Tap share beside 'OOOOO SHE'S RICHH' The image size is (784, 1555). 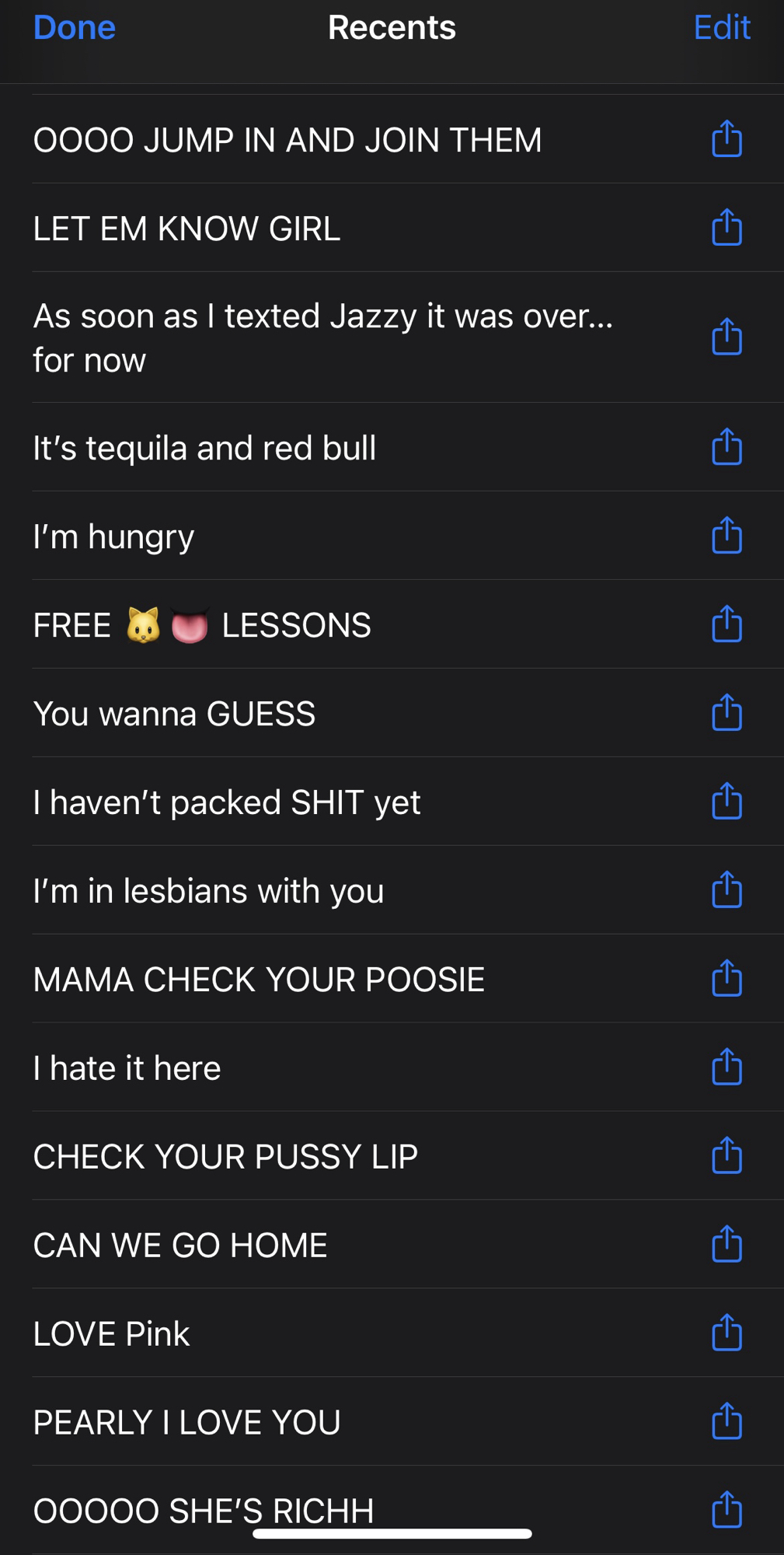(727, 1510)
